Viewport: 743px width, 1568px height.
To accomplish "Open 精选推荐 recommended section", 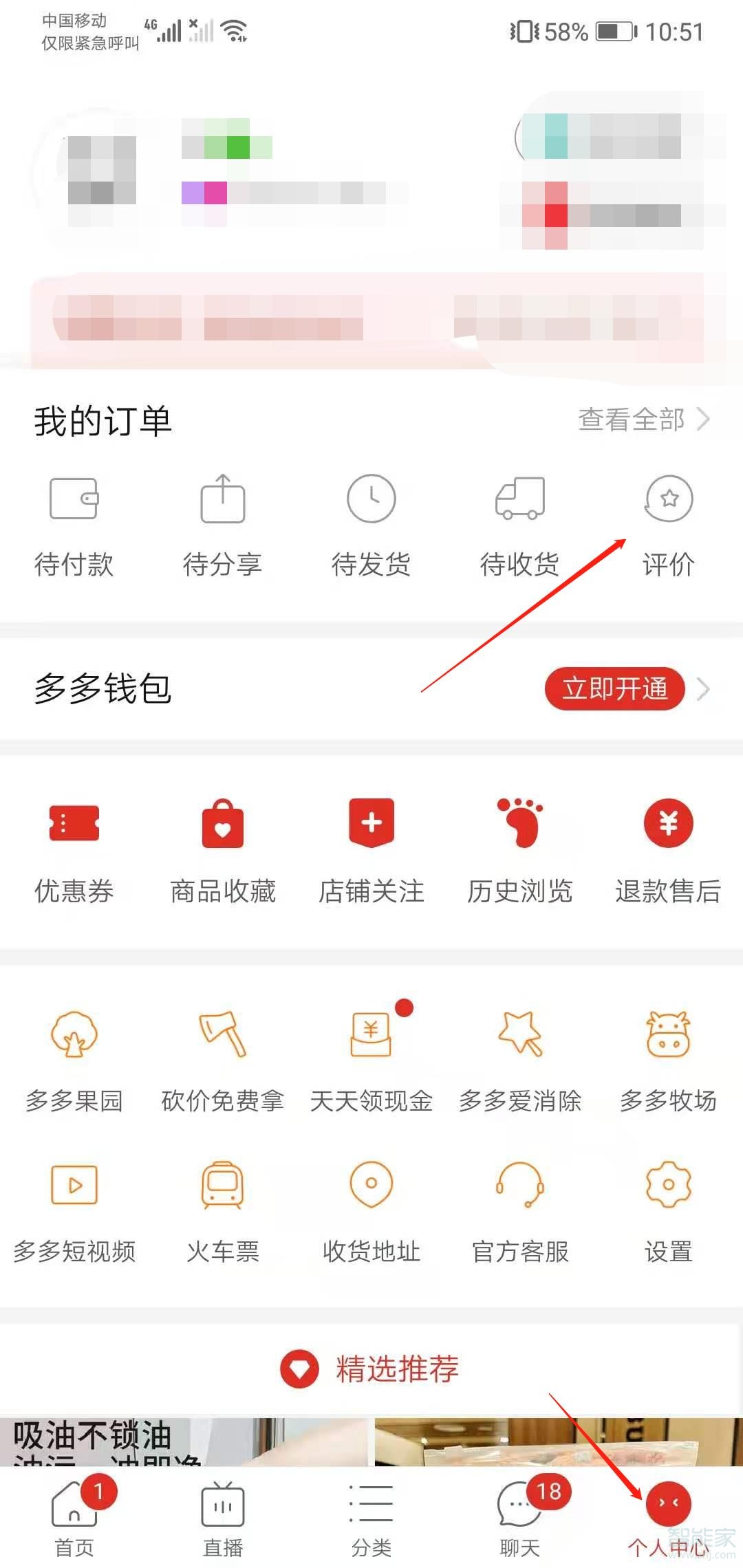I will tap(371, 1369).
